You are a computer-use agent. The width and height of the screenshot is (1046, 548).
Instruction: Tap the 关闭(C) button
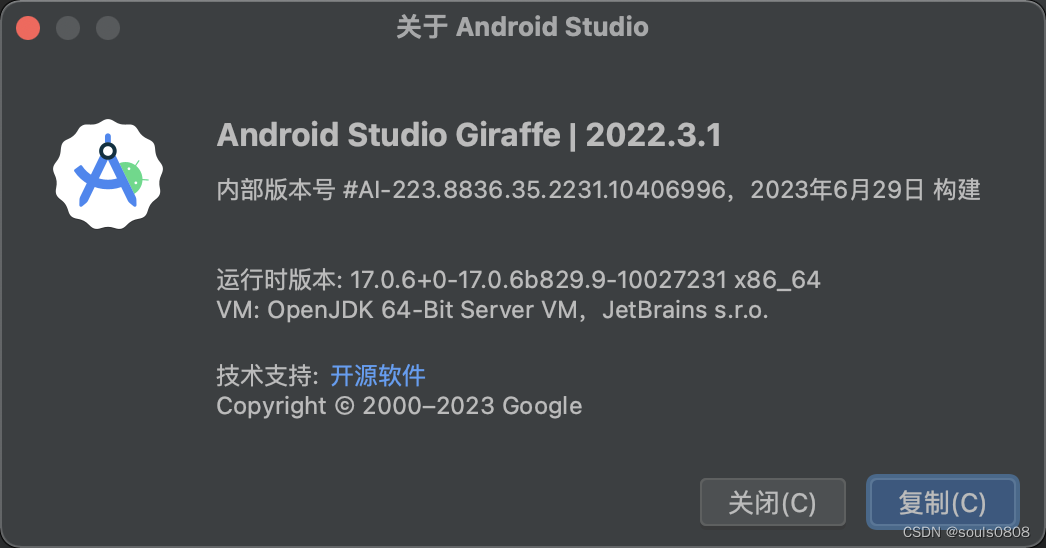772,502
